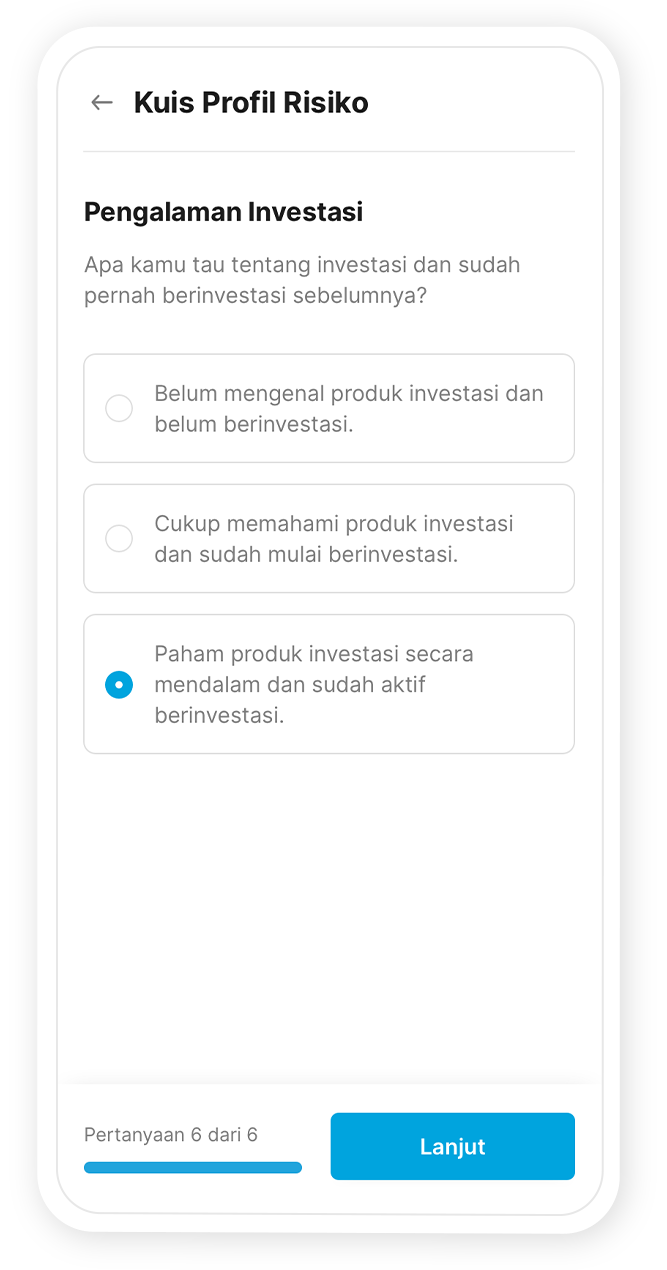Pick "Paham produk investasi secara mendalam" option

click(119, 685)
